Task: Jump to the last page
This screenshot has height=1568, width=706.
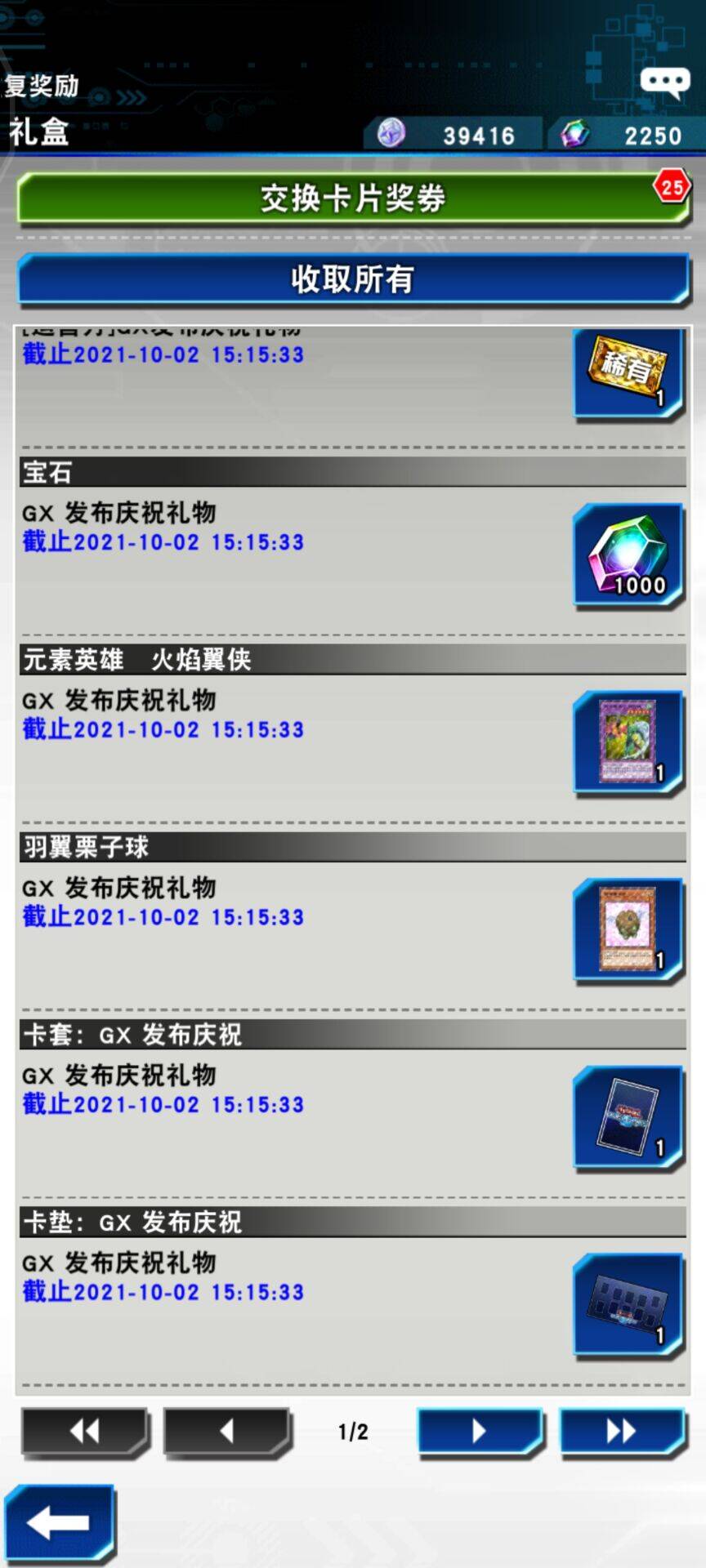Action: pyautogui.click(x=622, y=1431)
